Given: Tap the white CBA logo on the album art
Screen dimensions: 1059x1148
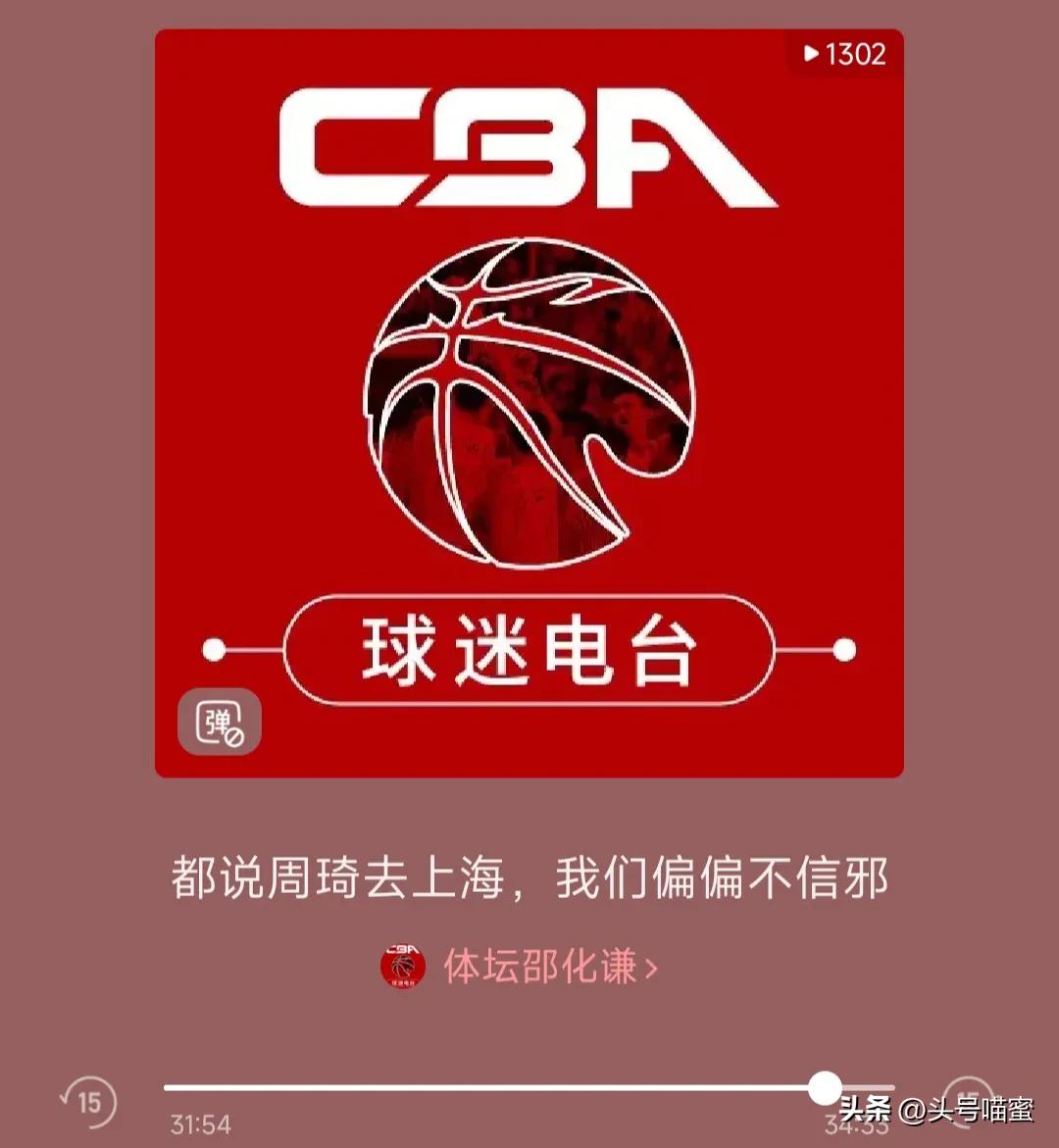Looking at the screenshot, I should 529,147.
